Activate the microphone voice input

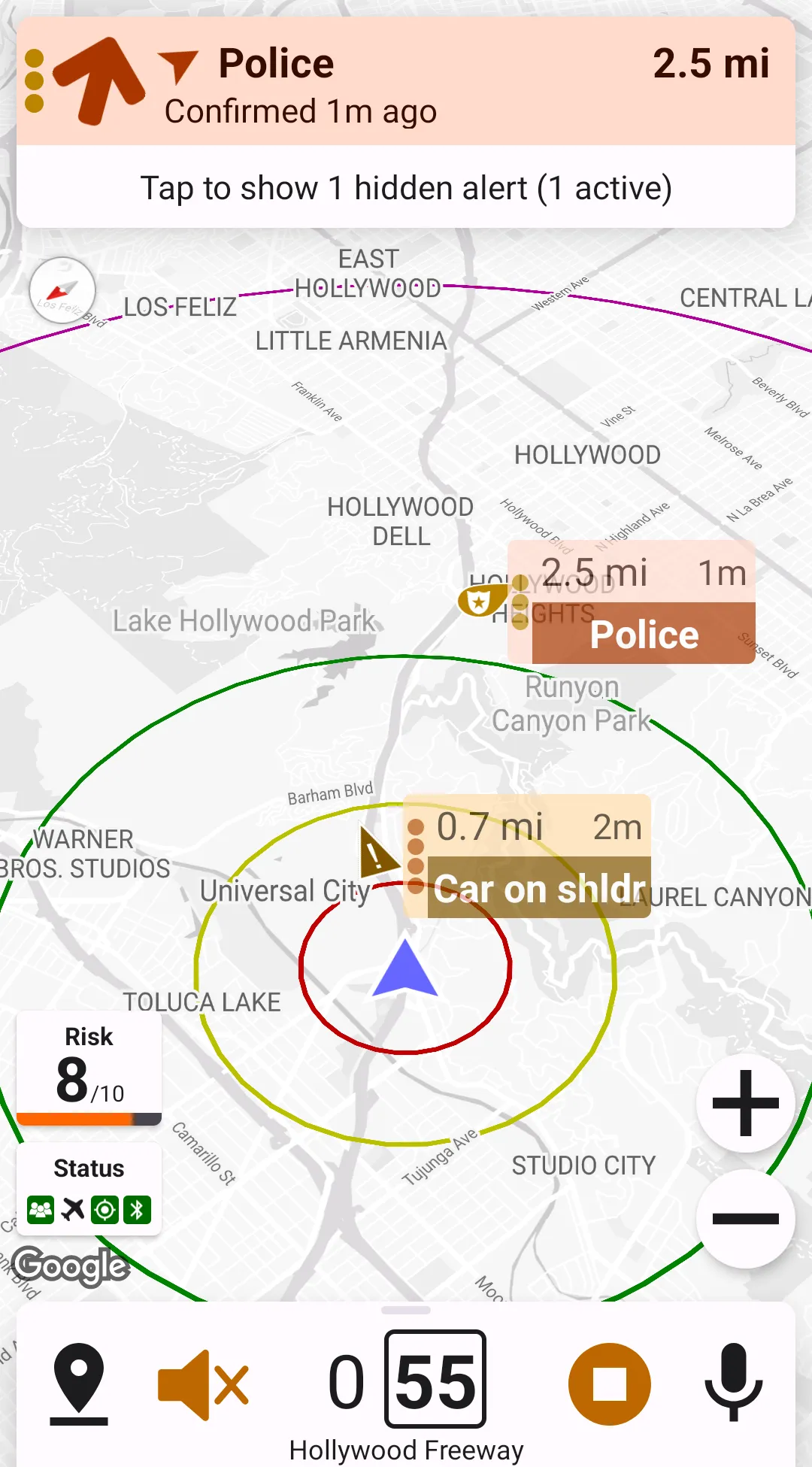733,1383
